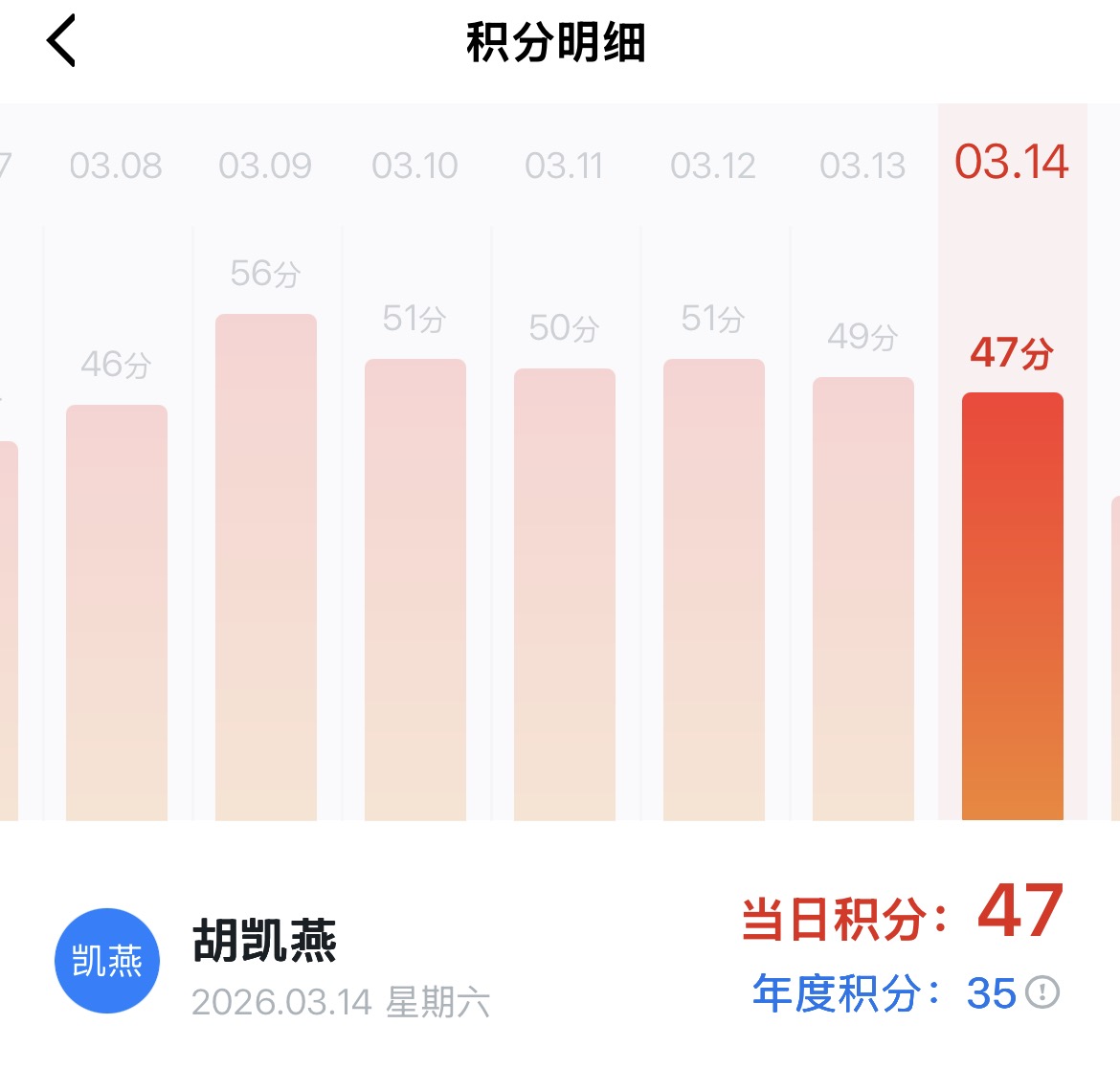Select the 03.13 bar with 49分
This screenshot has height=1091, width=1120.
(863, 598)
